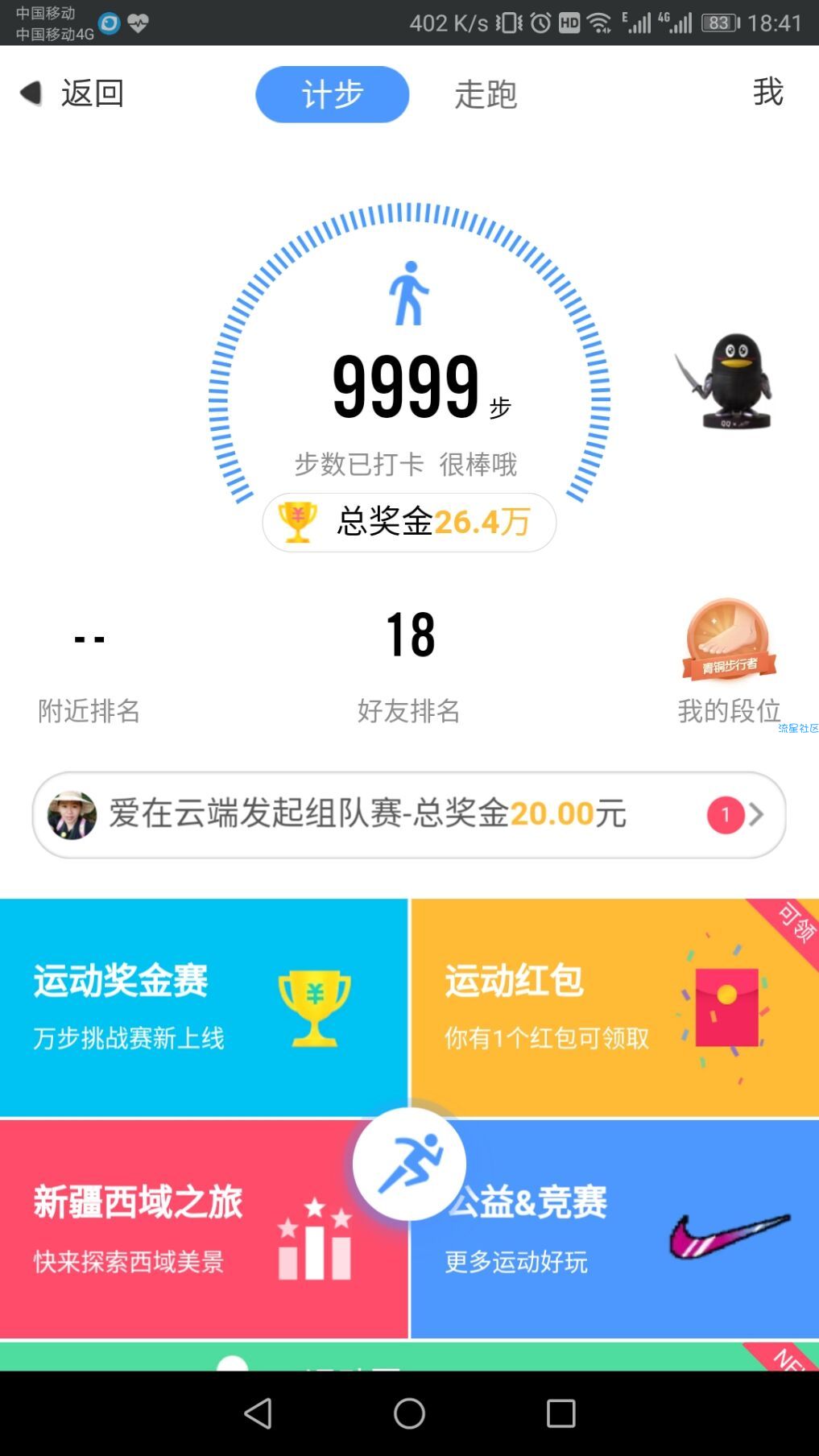The image size is (819, 1456).
Task: Tap 返回 to go back
Action: [72, 93]
